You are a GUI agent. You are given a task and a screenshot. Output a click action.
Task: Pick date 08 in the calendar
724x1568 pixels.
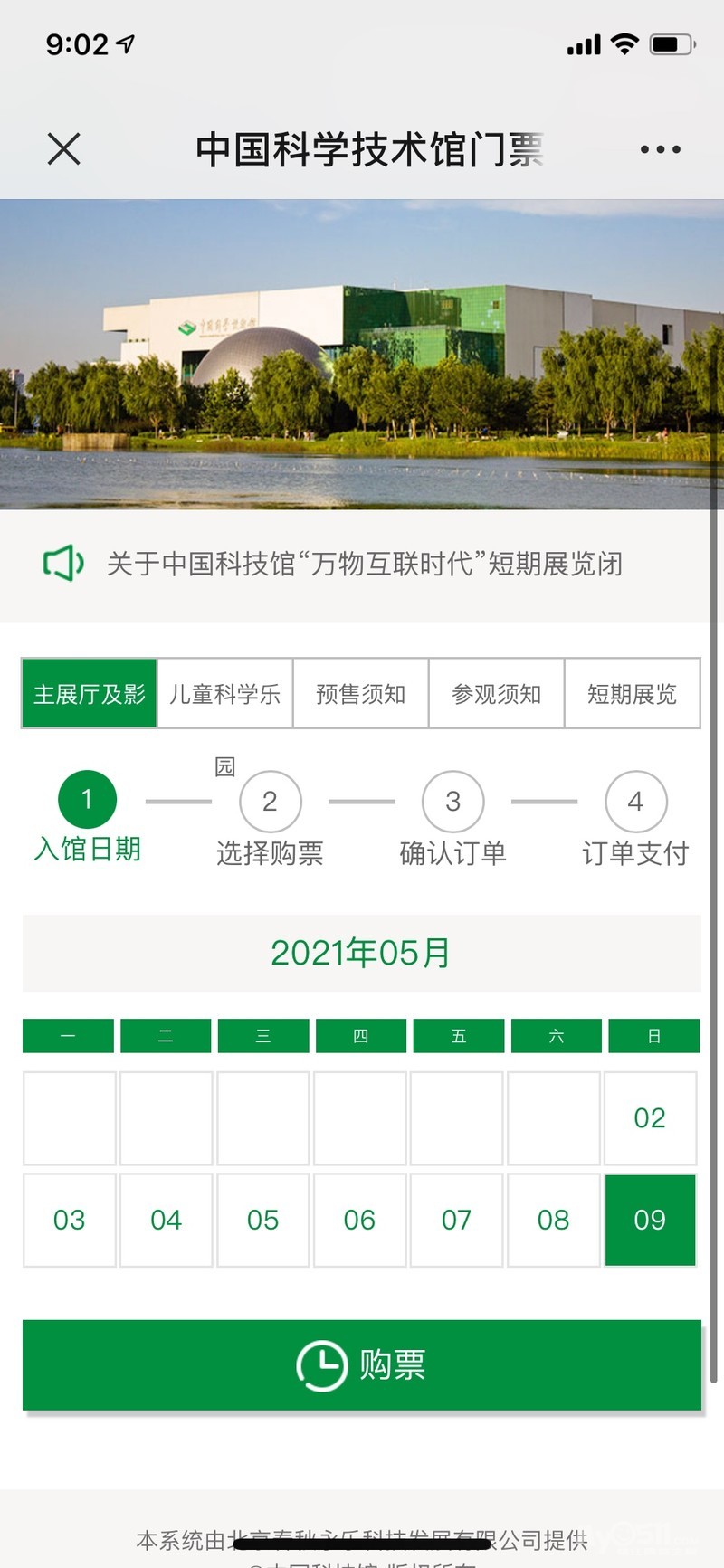tap(553, 1220)
